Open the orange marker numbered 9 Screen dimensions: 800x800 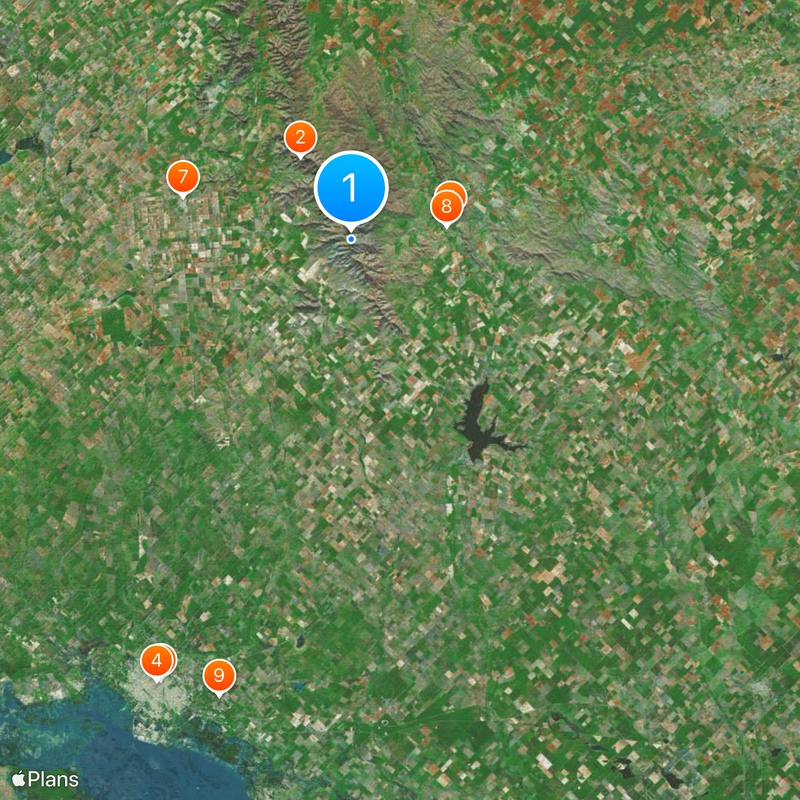(x=218, y=676)
